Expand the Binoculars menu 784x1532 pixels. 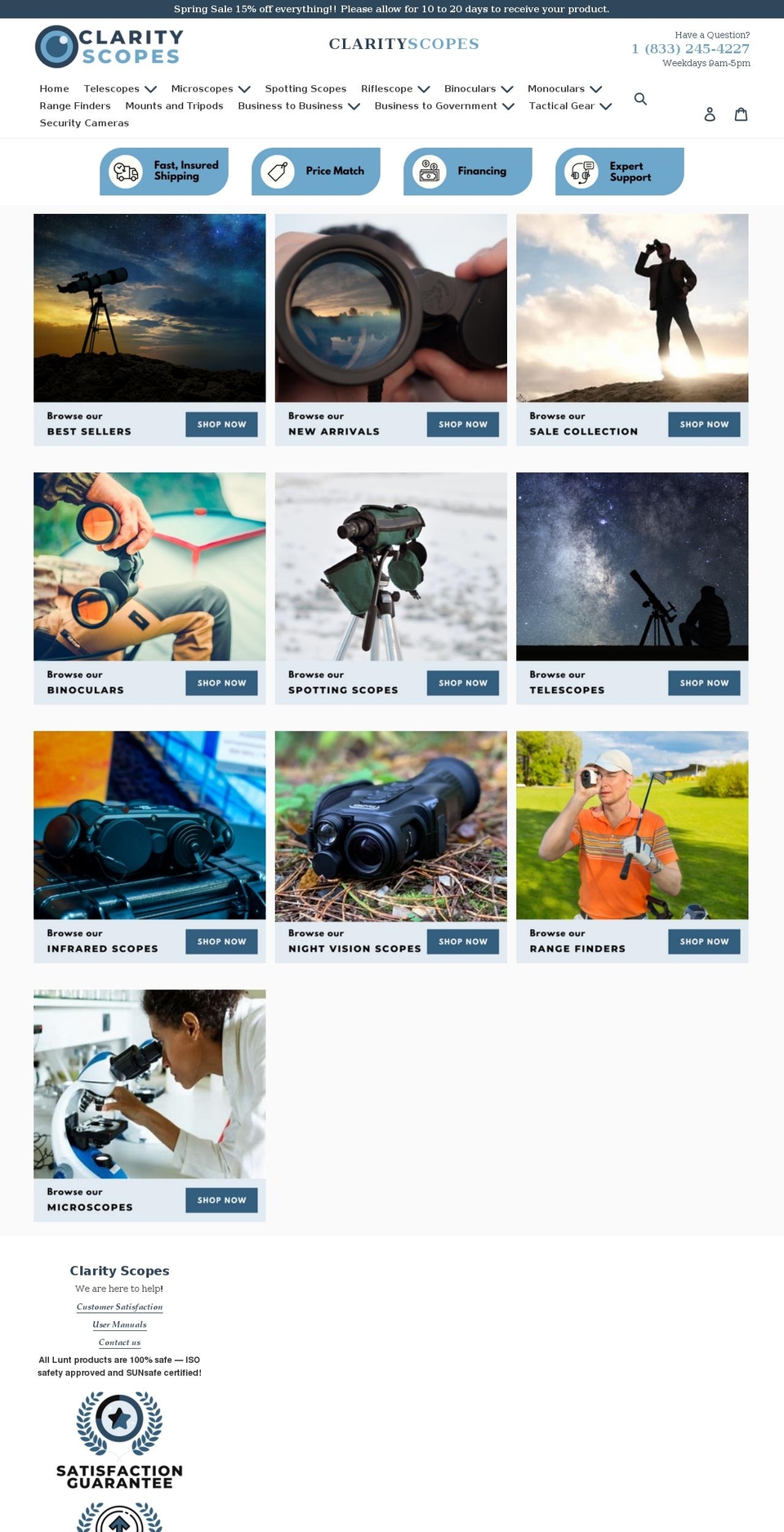coord(478,89)
